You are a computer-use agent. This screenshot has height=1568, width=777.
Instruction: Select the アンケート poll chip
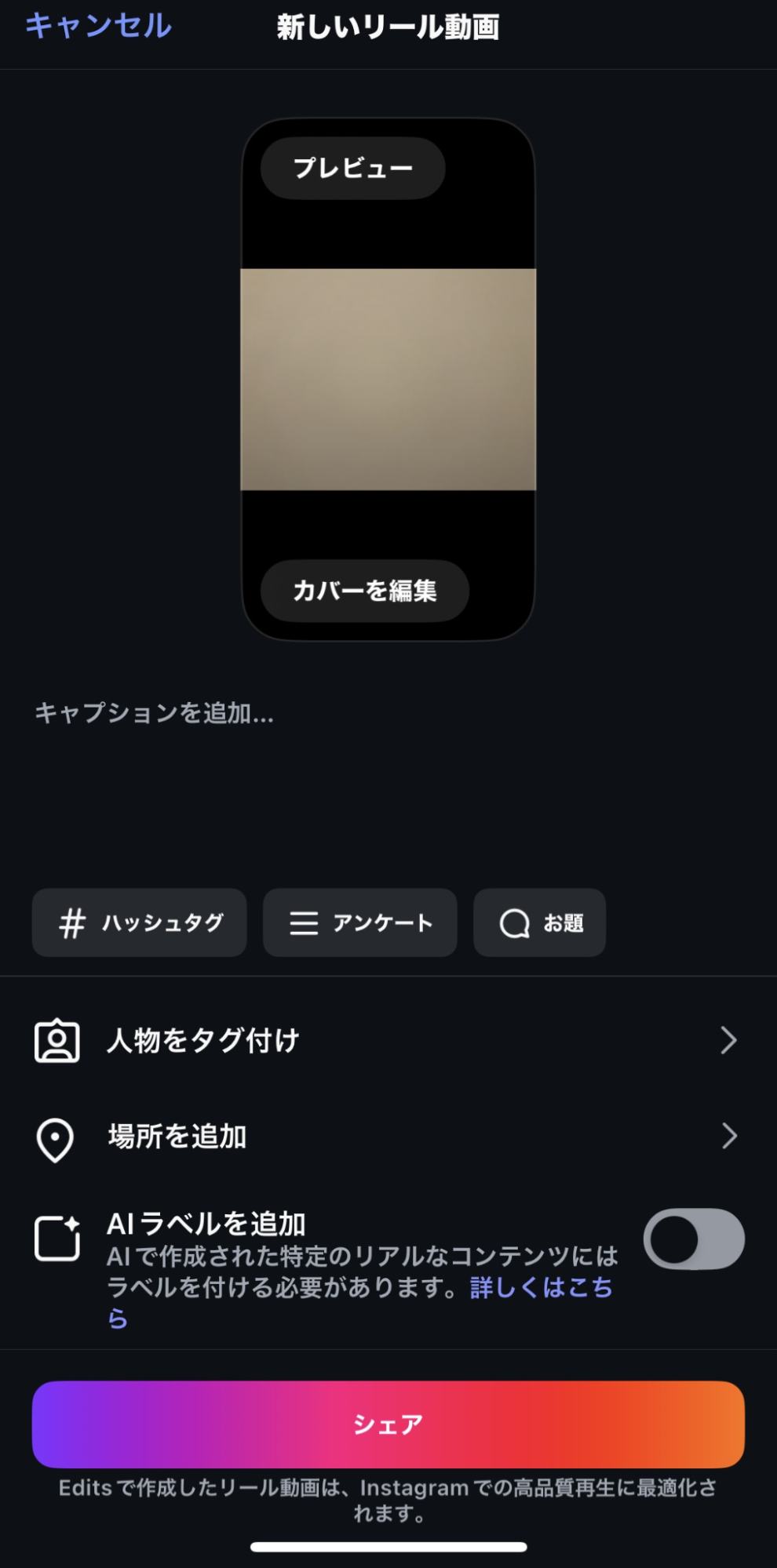pyautogui.click(x=359, y=922)
